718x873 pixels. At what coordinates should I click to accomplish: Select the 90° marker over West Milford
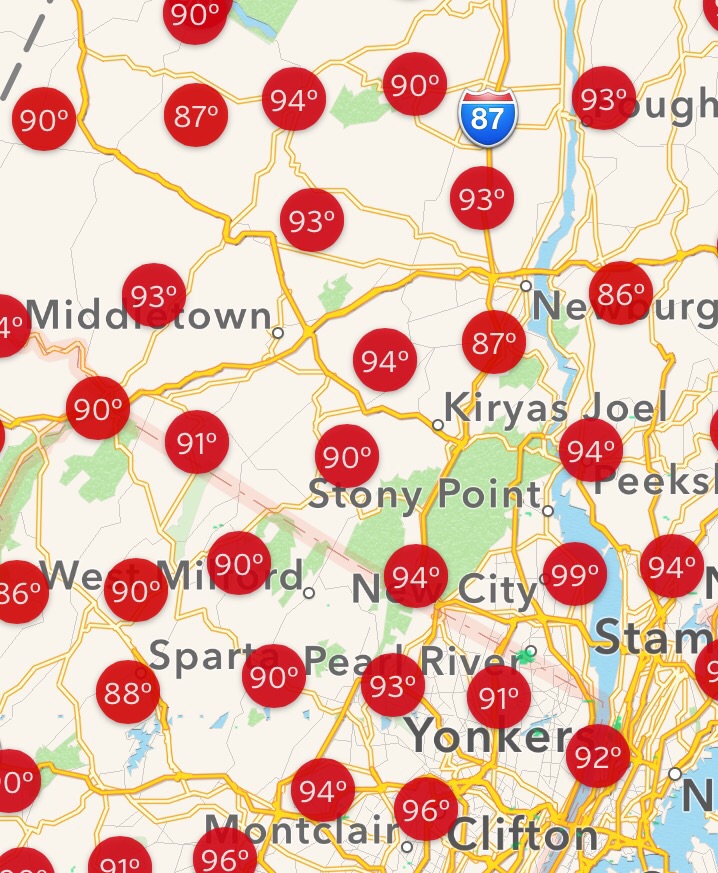coord(240,564)
